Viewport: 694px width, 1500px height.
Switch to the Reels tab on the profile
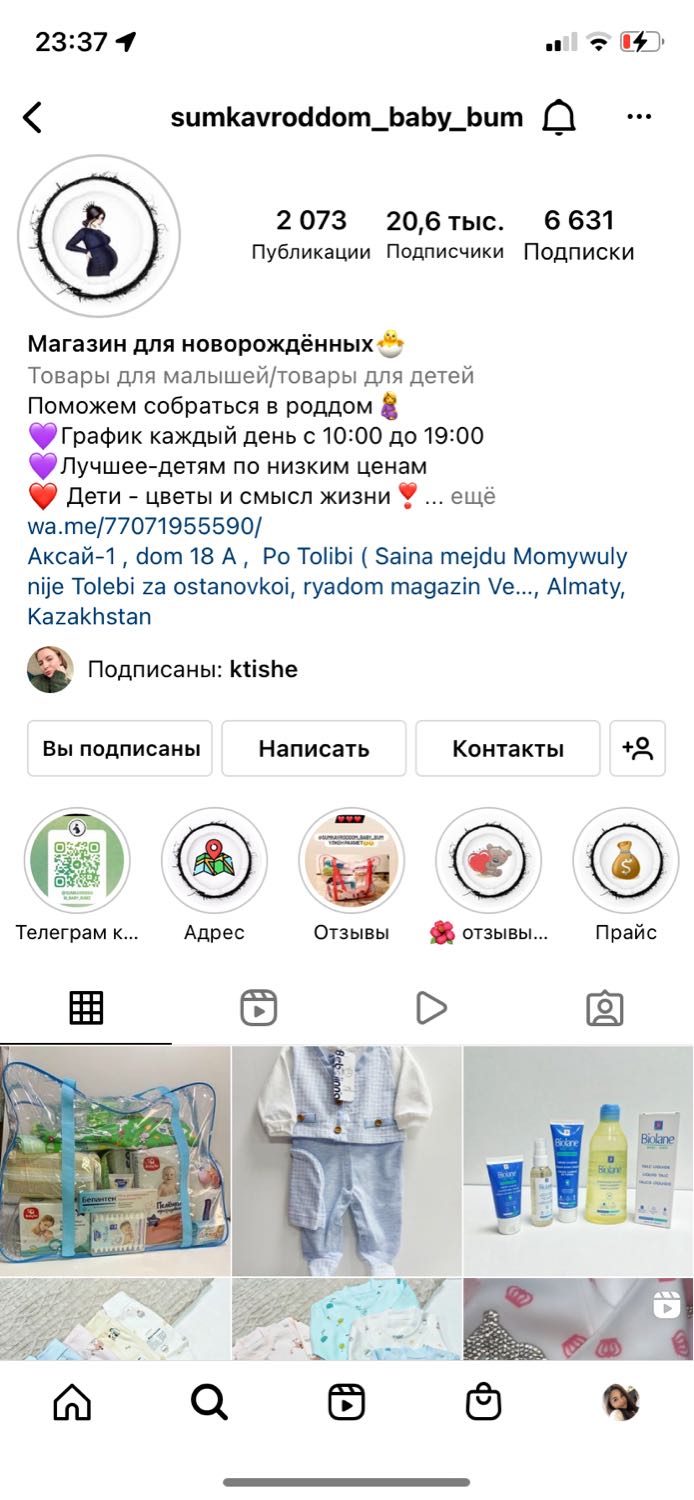(259, 1008)
